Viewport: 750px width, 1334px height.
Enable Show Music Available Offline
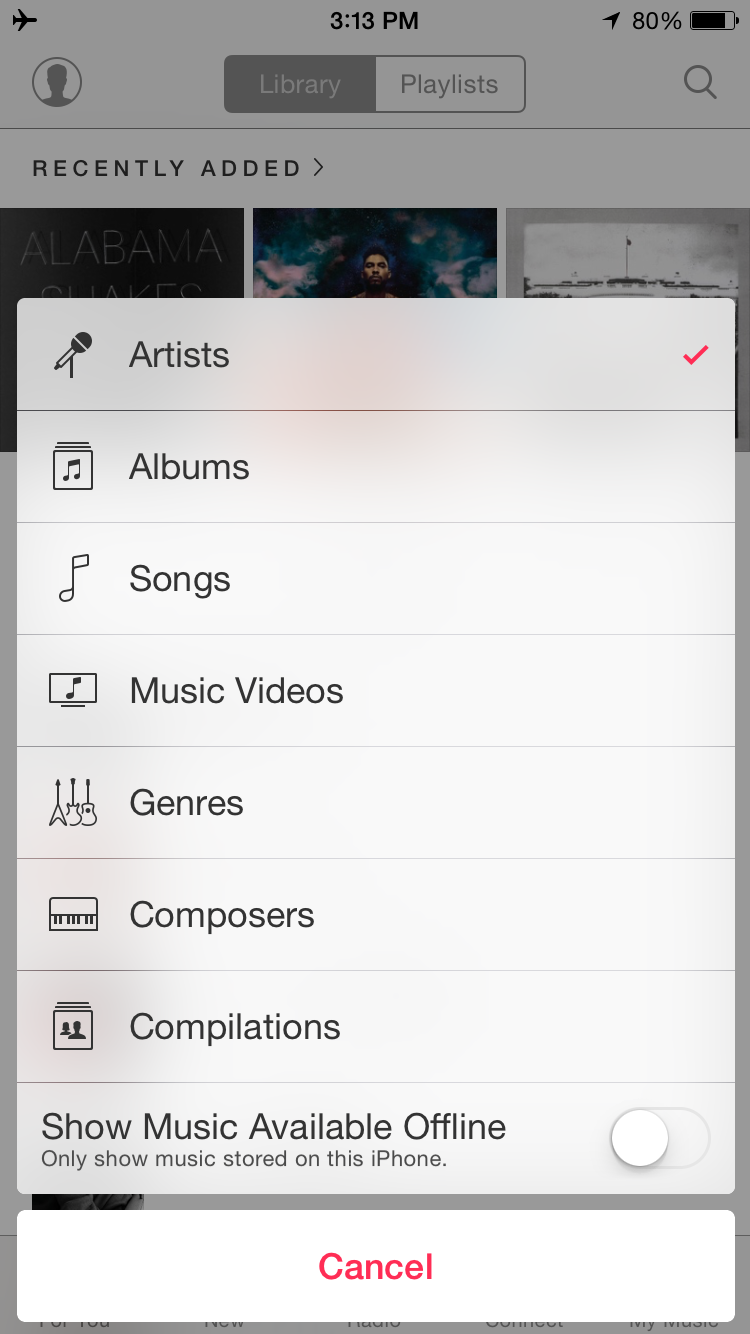click(x=658, y=1138)
